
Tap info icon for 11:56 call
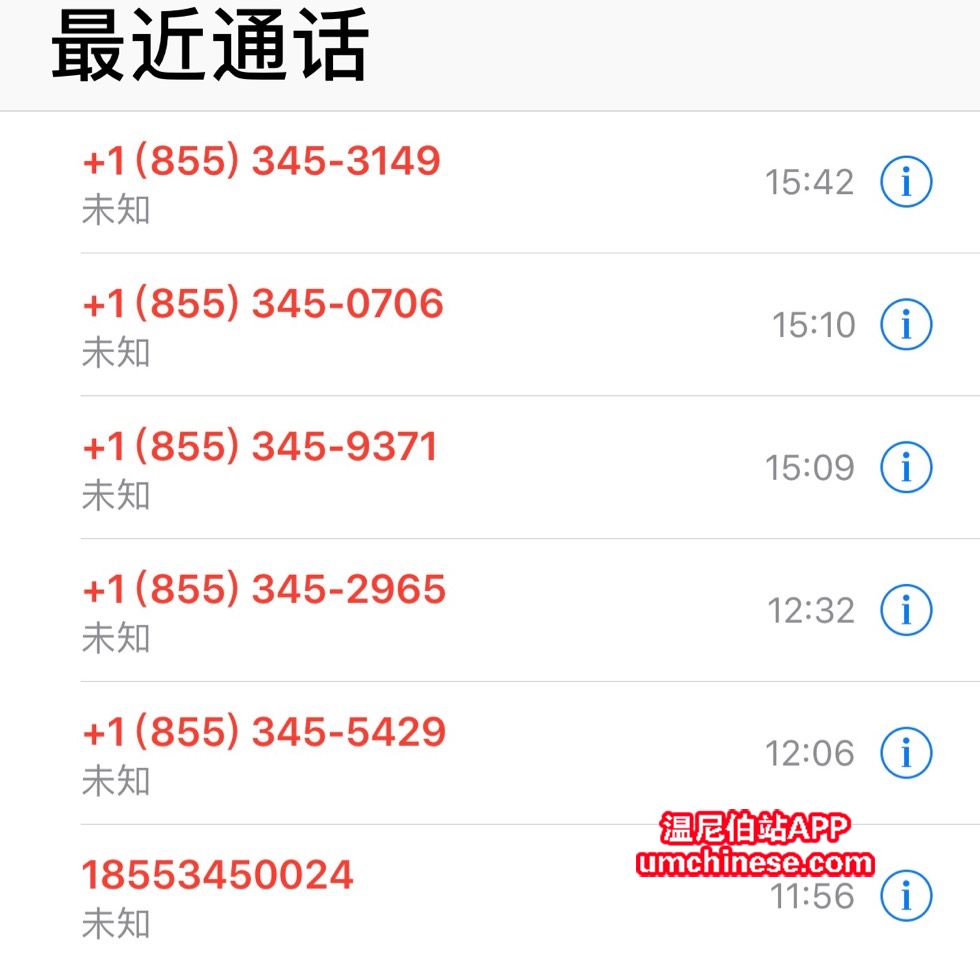tap(906, 896)
